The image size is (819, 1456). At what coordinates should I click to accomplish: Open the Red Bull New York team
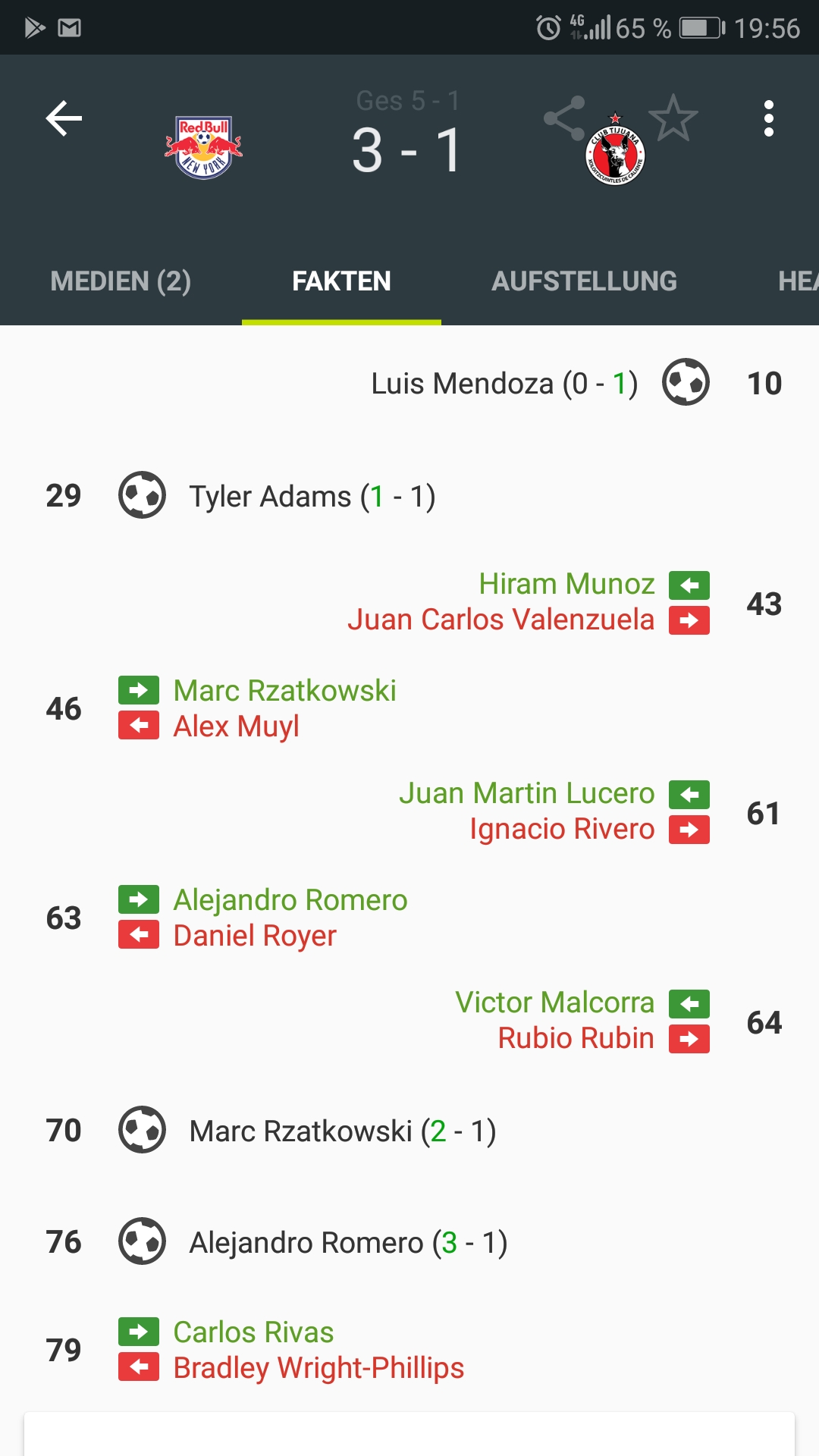204,147
